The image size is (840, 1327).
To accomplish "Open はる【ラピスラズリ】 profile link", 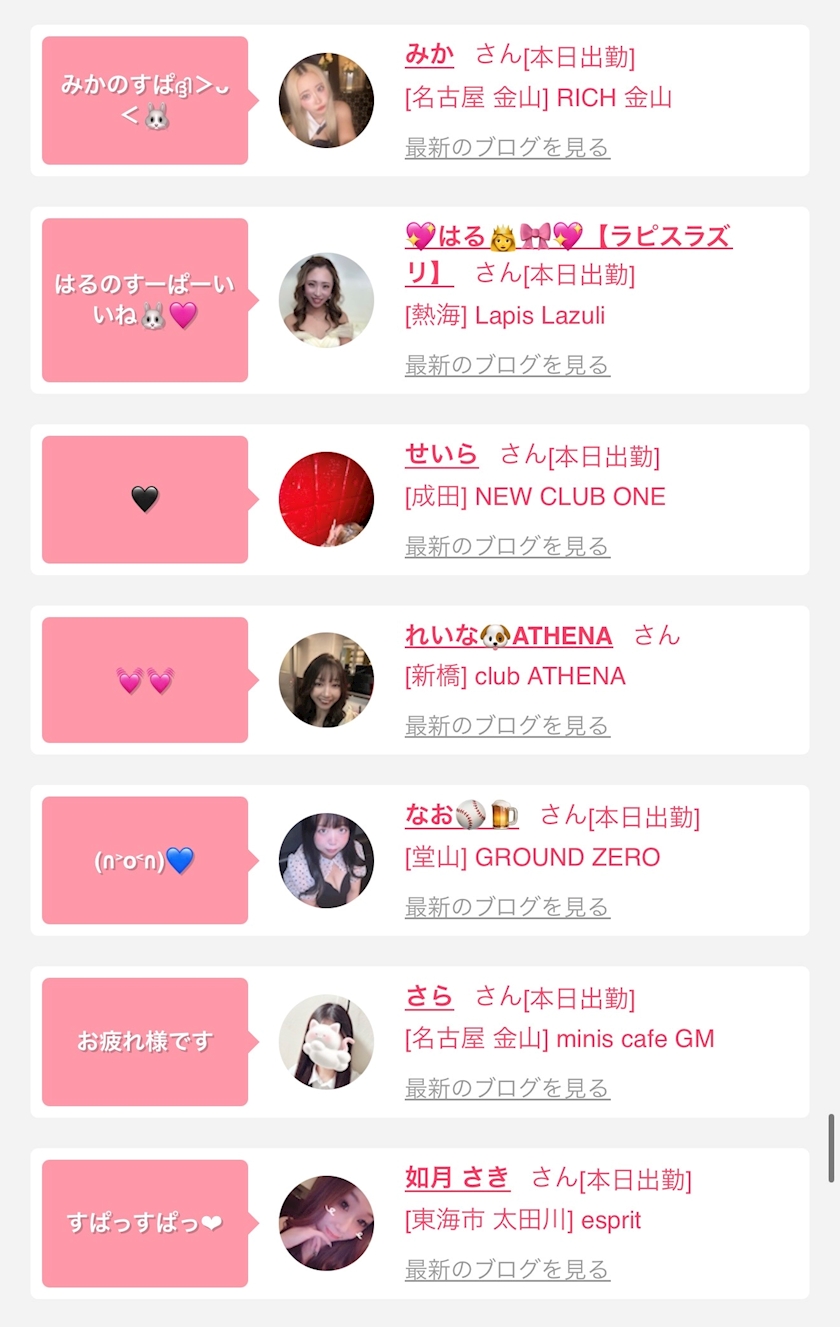I will pos(567,238).
